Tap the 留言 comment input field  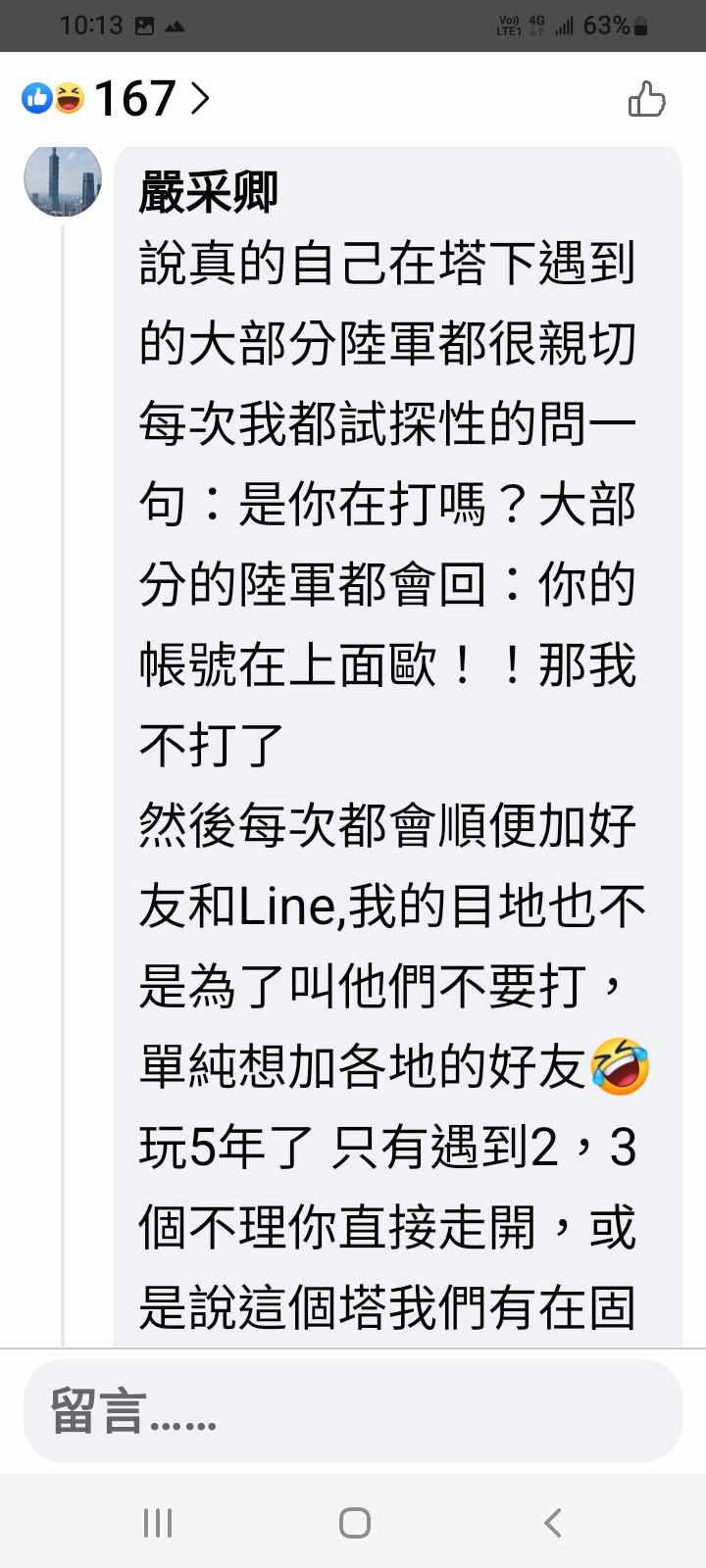(352, 1411)
